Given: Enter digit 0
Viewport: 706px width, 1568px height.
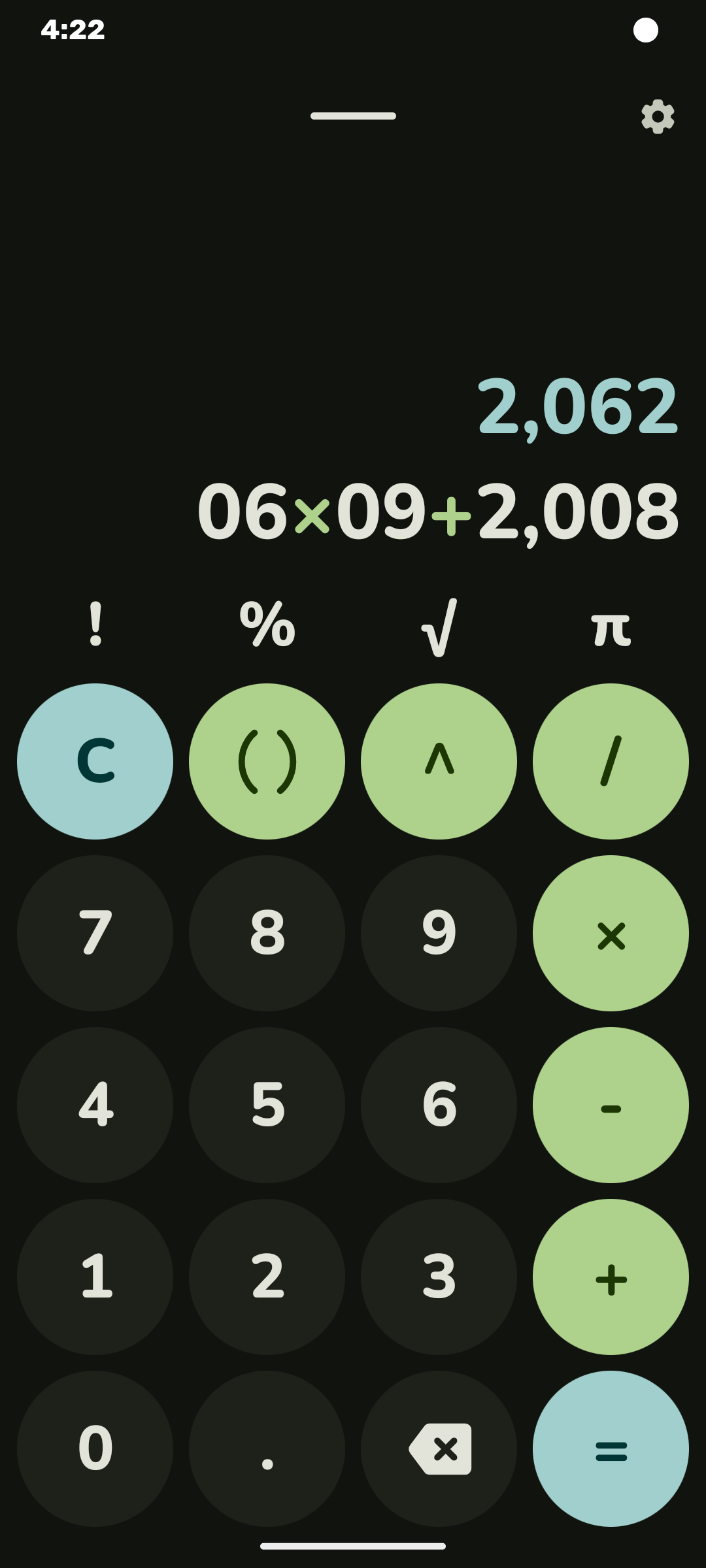Looking at the screenshot, I should pos(95,1448).
